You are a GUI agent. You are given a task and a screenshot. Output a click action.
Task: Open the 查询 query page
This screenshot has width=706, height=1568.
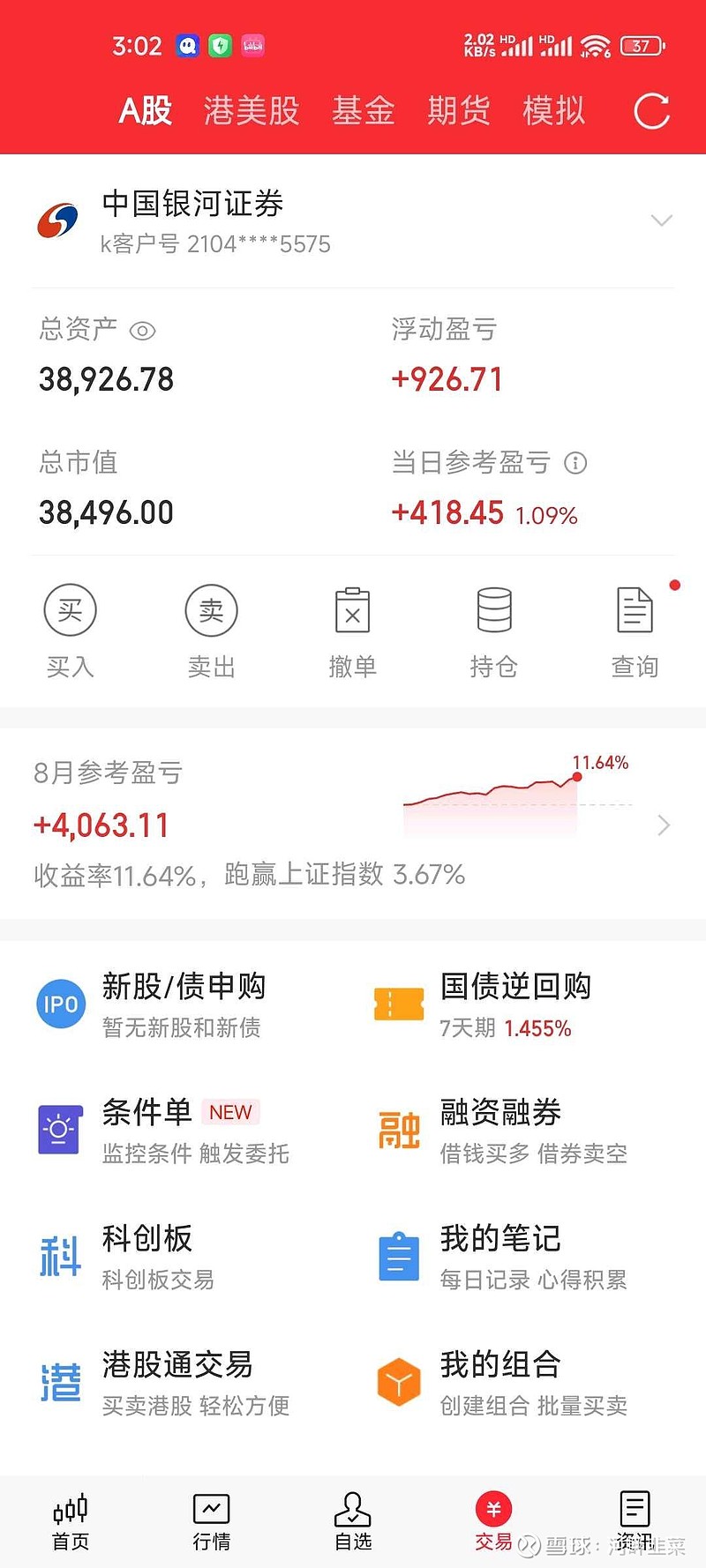(x=635, y=631)
